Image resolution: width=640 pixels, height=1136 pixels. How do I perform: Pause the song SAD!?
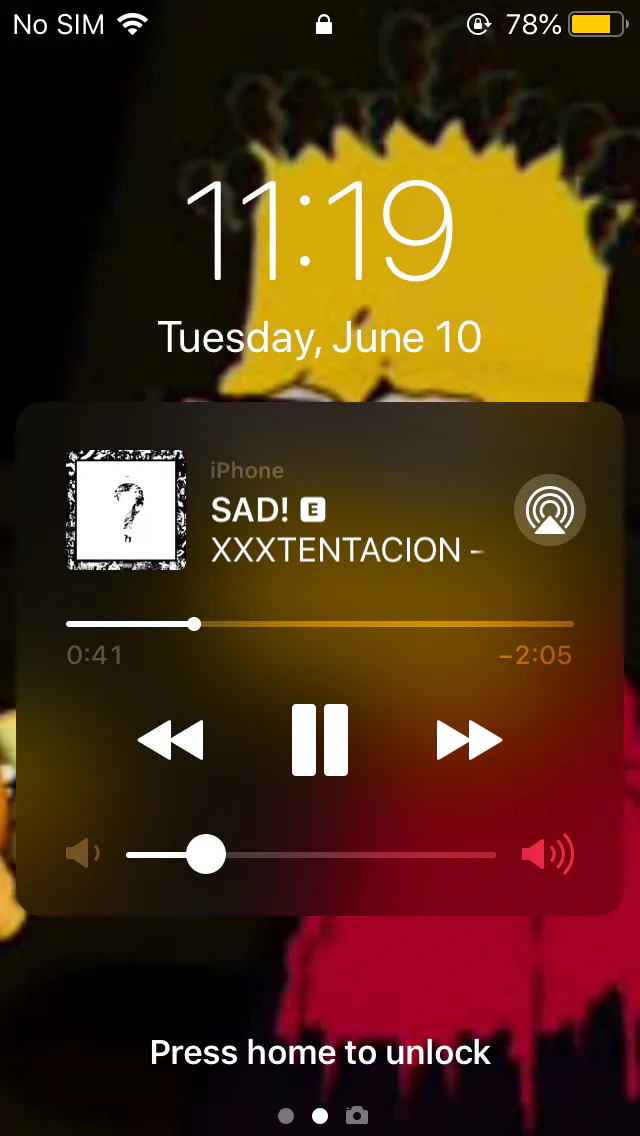[x=320, y=740]
